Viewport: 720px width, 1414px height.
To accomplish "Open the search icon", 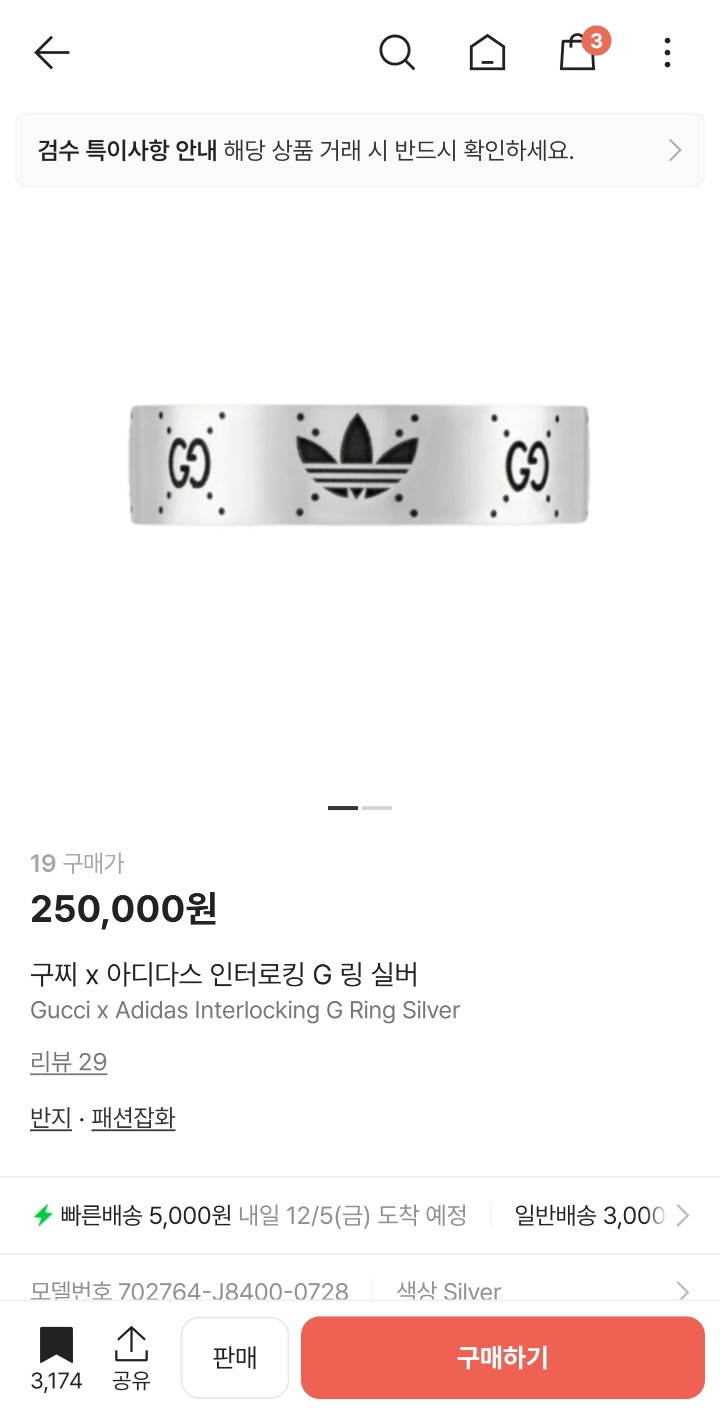I will 397,52.
